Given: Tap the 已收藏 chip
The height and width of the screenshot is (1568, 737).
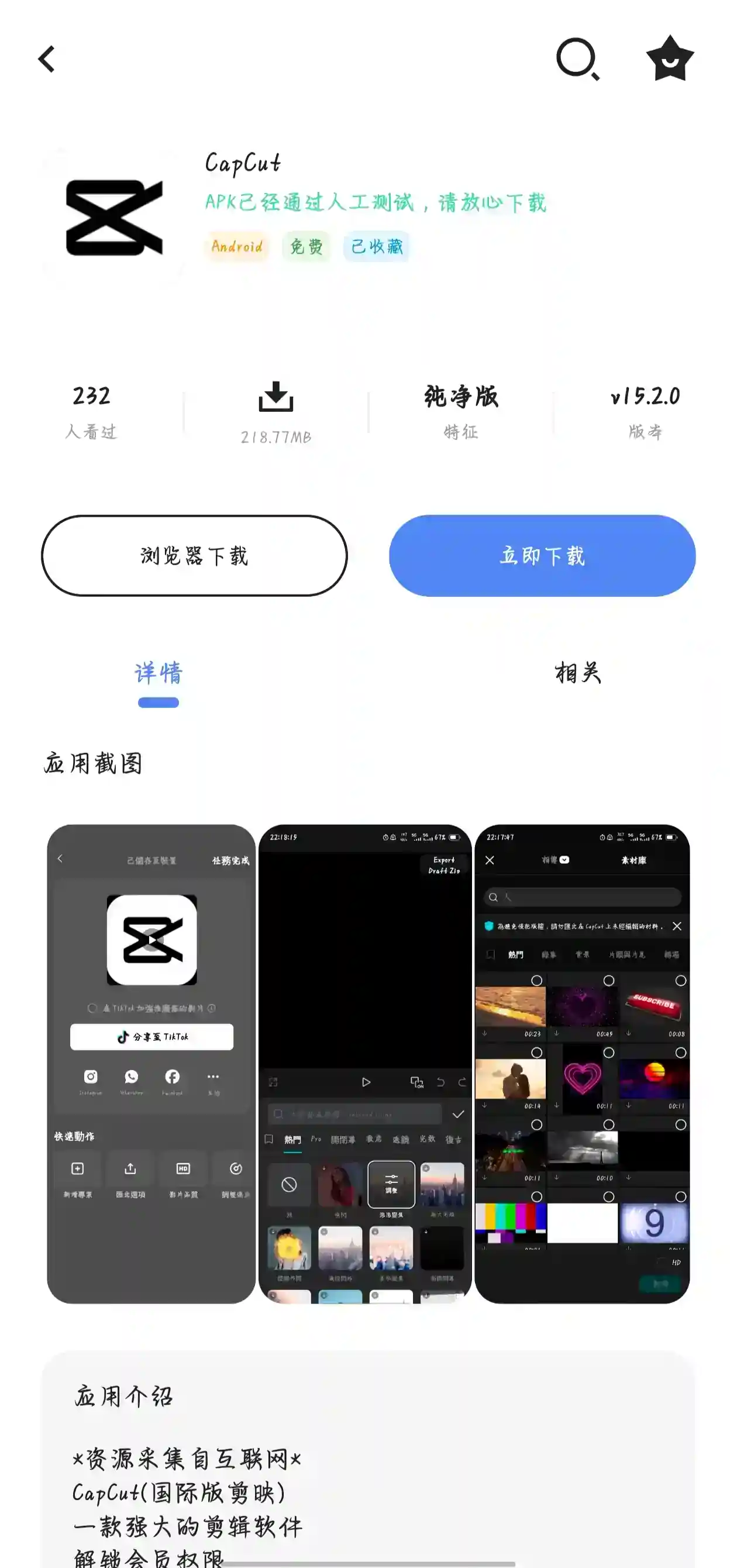Looking at the screenshot, I should coord(376,246).
